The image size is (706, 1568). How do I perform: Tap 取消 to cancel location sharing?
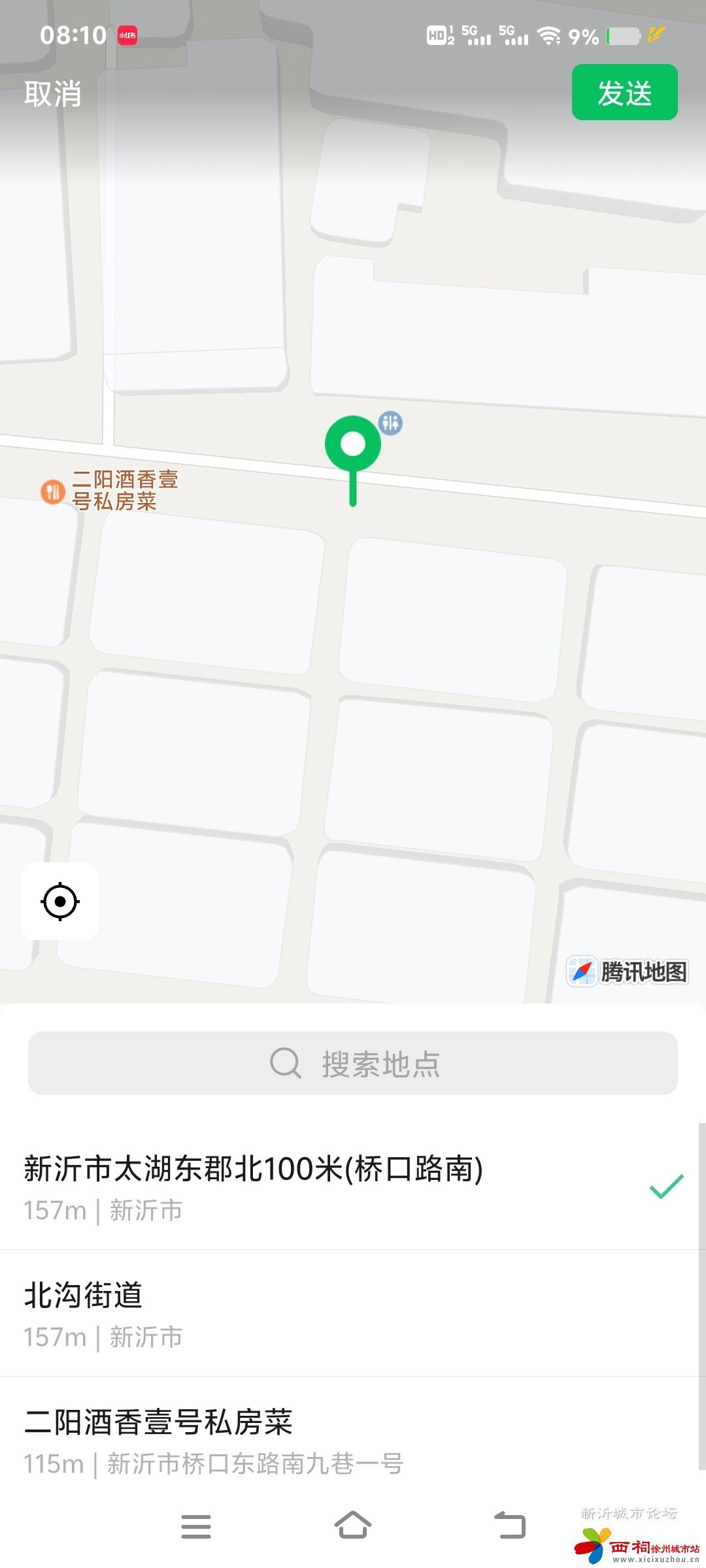53,93
